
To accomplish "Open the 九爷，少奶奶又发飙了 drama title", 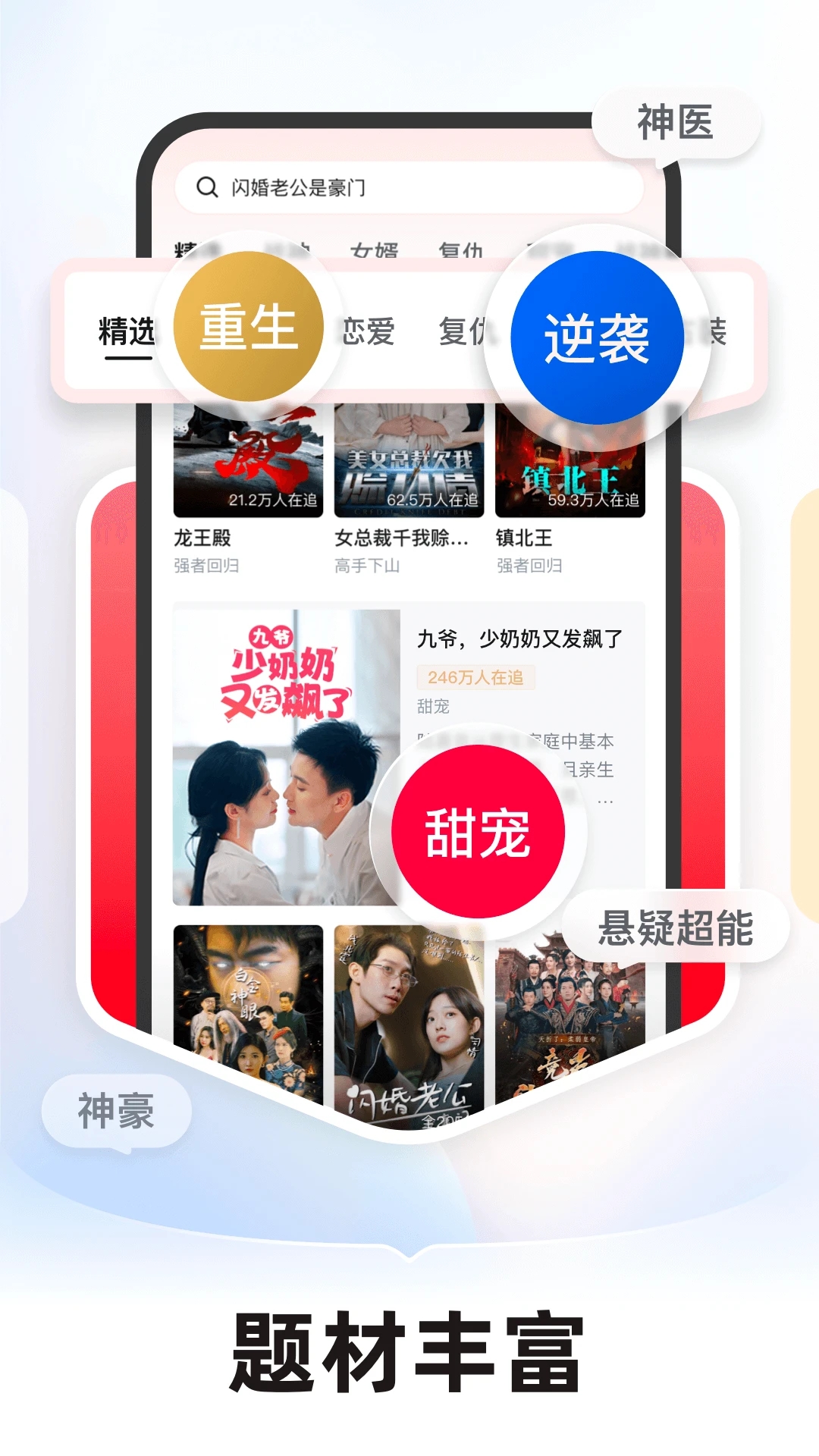I will pyautogui.click(x=519, y=639).
